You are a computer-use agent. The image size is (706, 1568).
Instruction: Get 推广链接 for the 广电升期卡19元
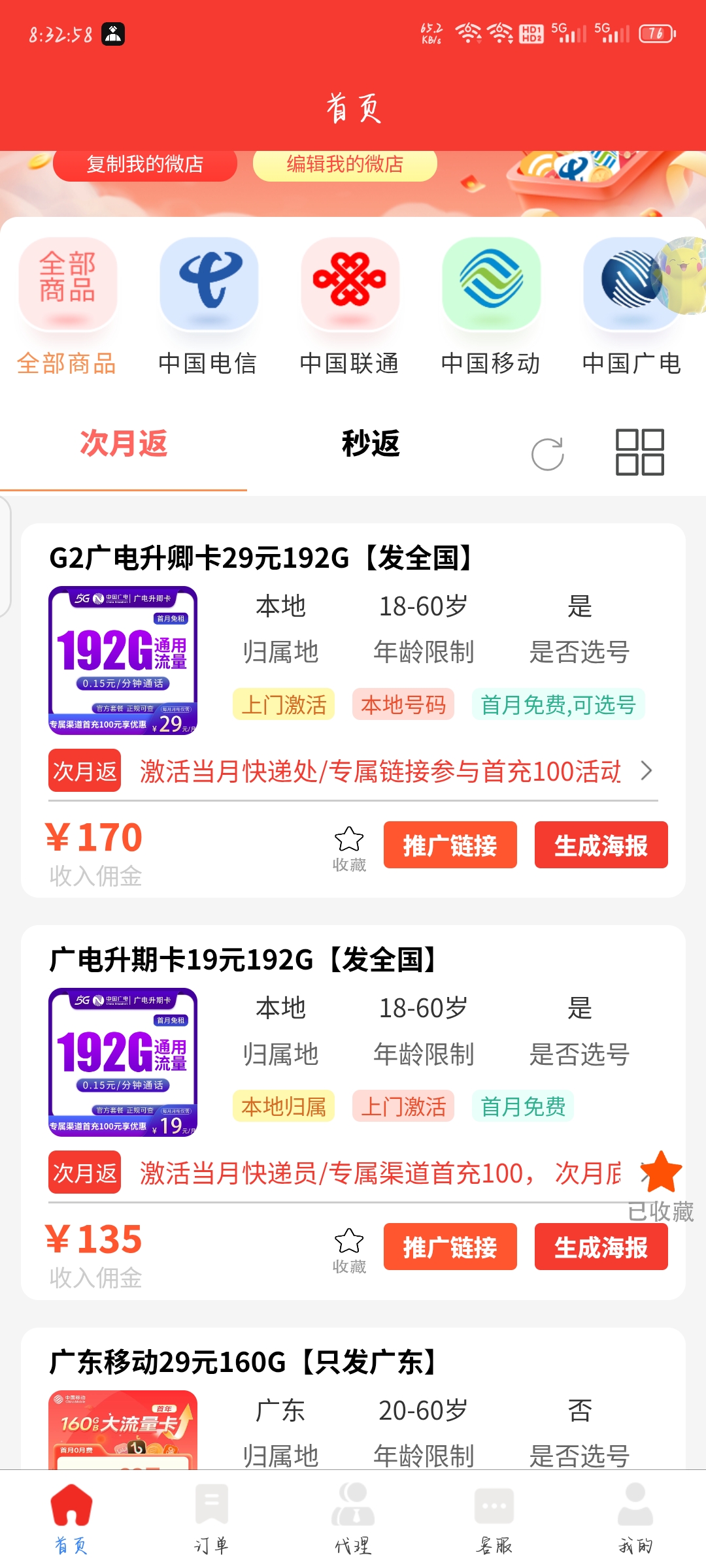click(450, 1247)
